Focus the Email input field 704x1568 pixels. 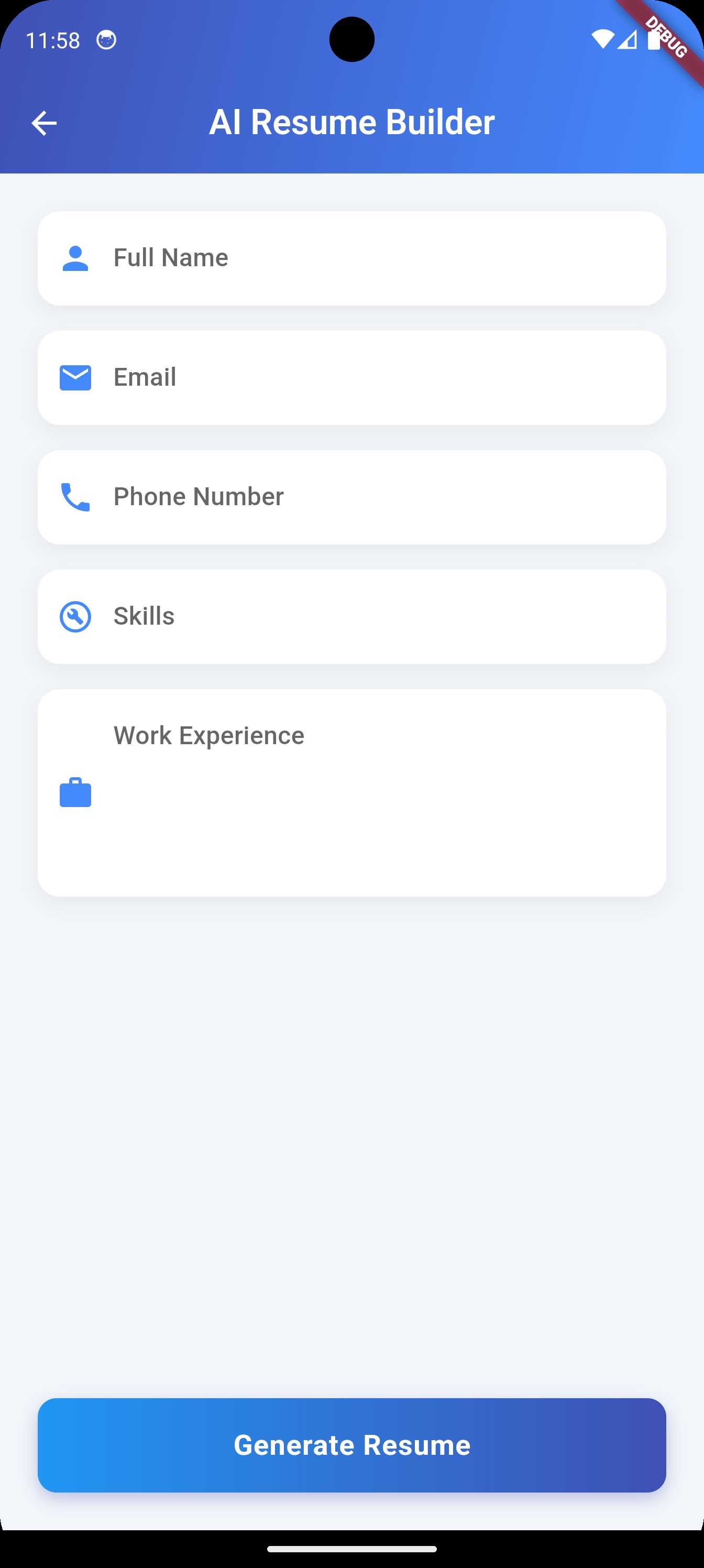click(351, 377)
